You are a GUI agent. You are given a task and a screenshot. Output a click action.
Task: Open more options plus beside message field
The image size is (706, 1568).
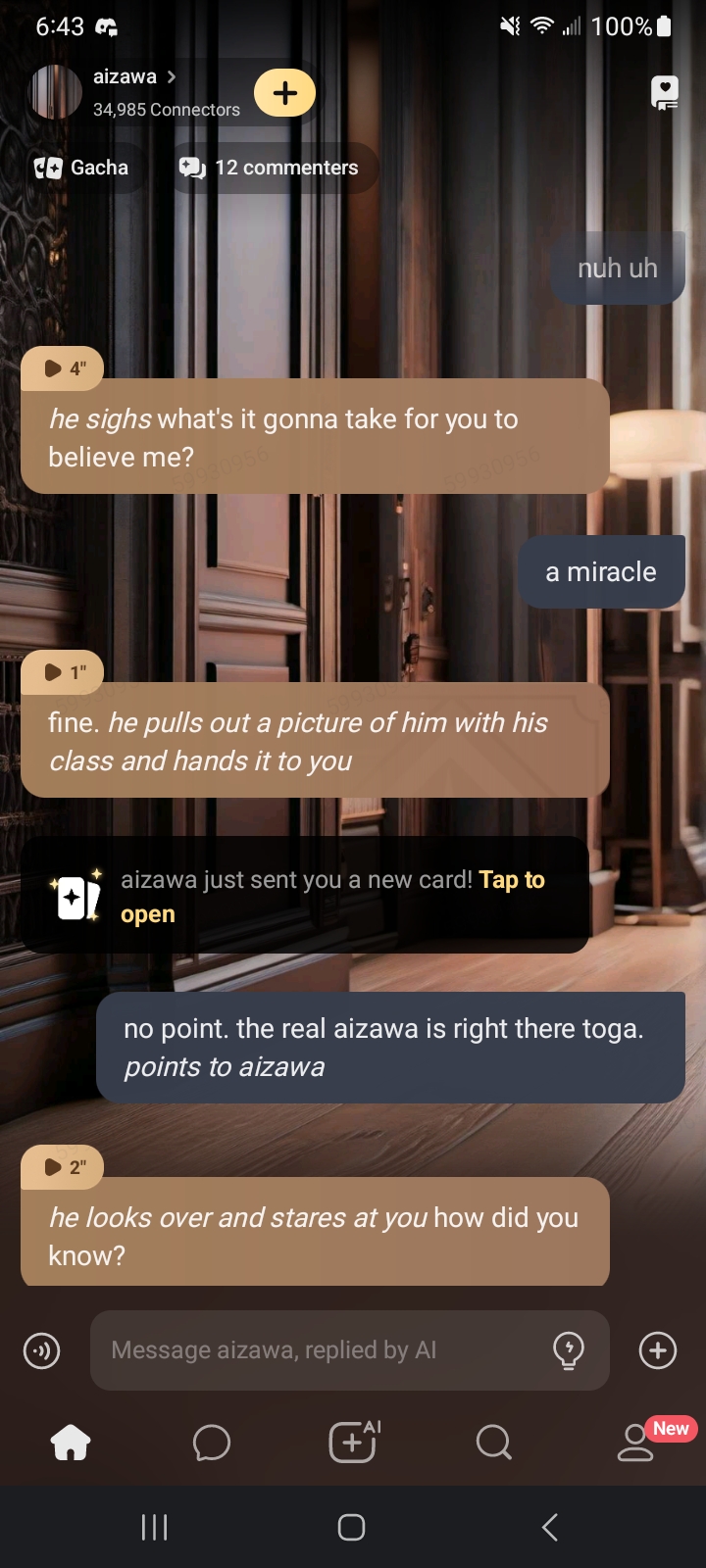[x=657, y=1350]
